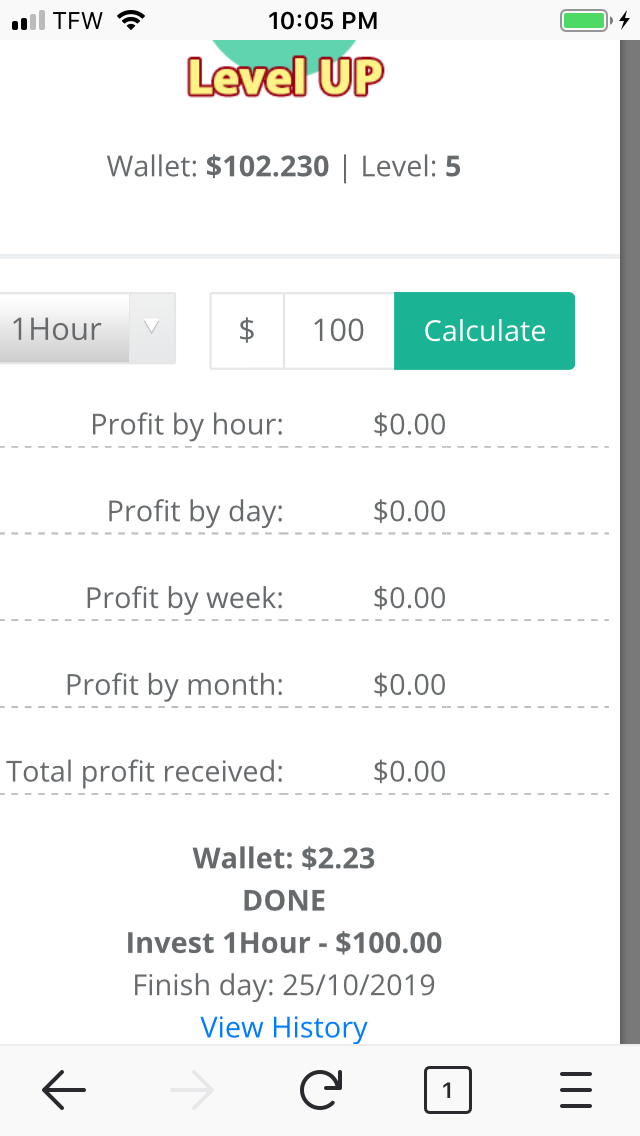The height and width of the screenshot is (1136, 640).
Task: Go back using the browser back arrow
Action: (x=64, y=1090)
